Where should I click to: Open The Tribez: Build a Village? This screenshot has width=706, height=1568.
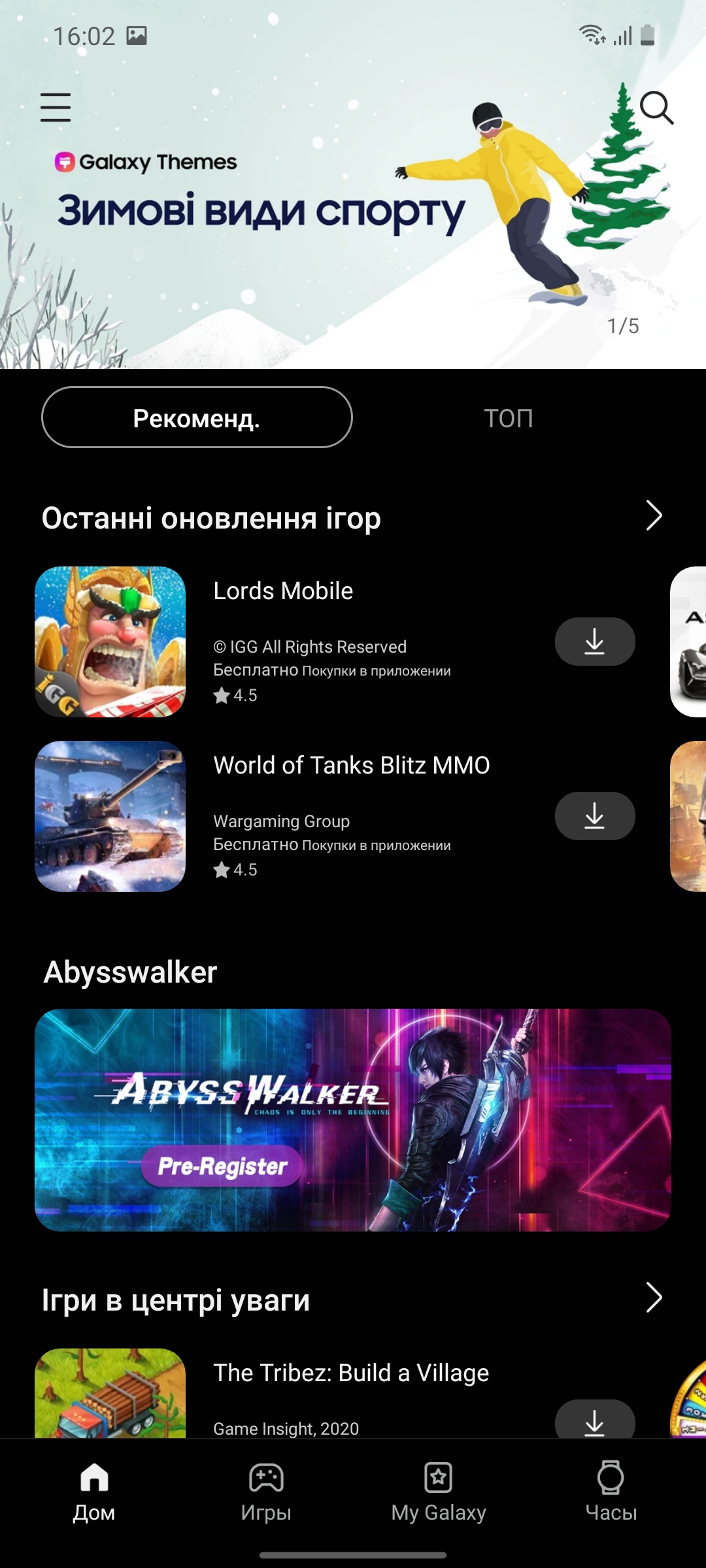(350, 1373)
